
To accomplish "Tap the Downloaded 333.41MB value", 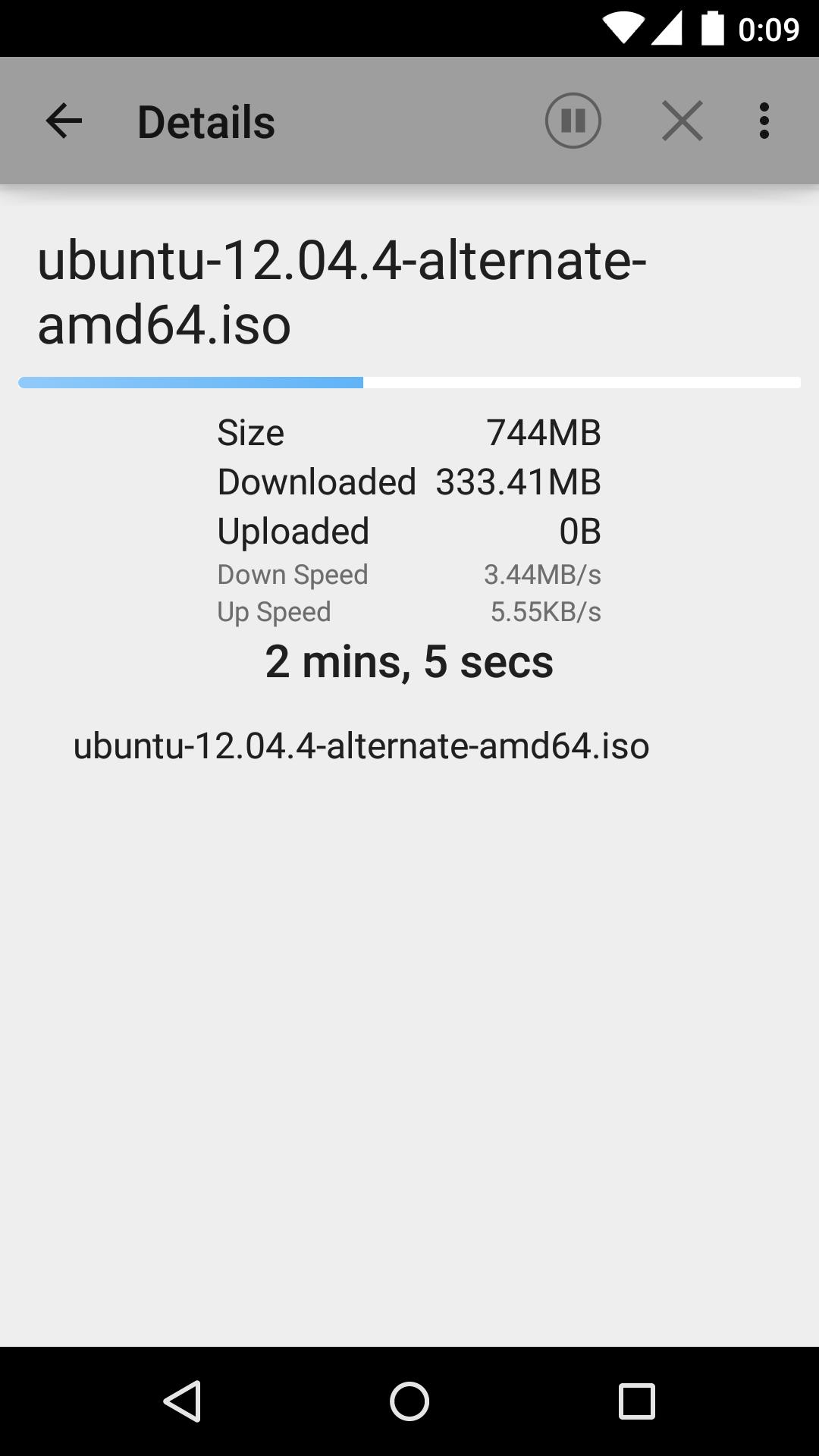I will click(x=518, y=482).
